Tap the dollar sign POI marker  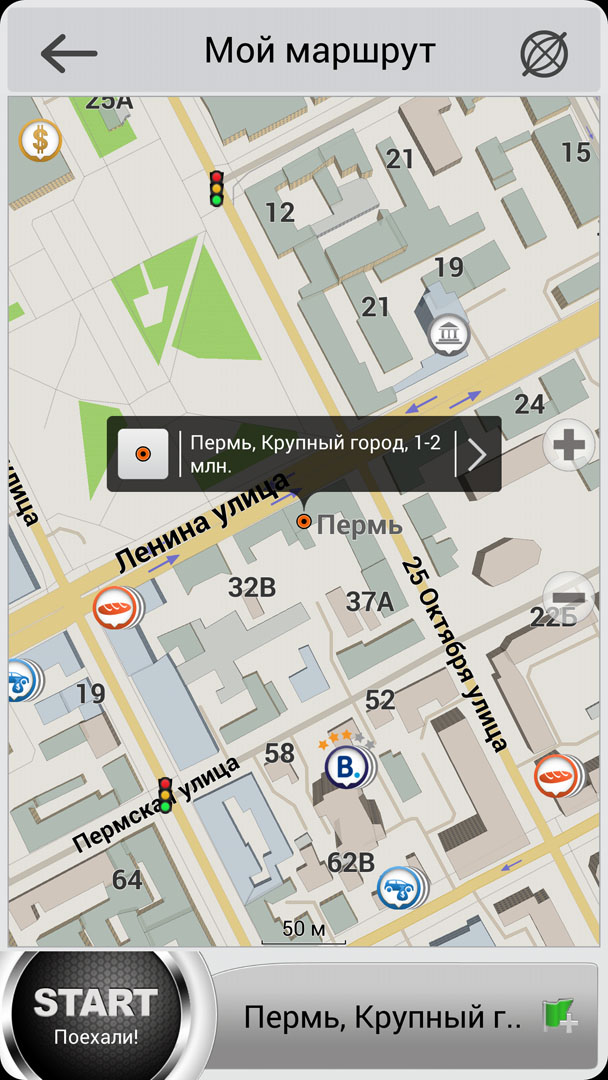pyautogui.click(x=40, y=141)
